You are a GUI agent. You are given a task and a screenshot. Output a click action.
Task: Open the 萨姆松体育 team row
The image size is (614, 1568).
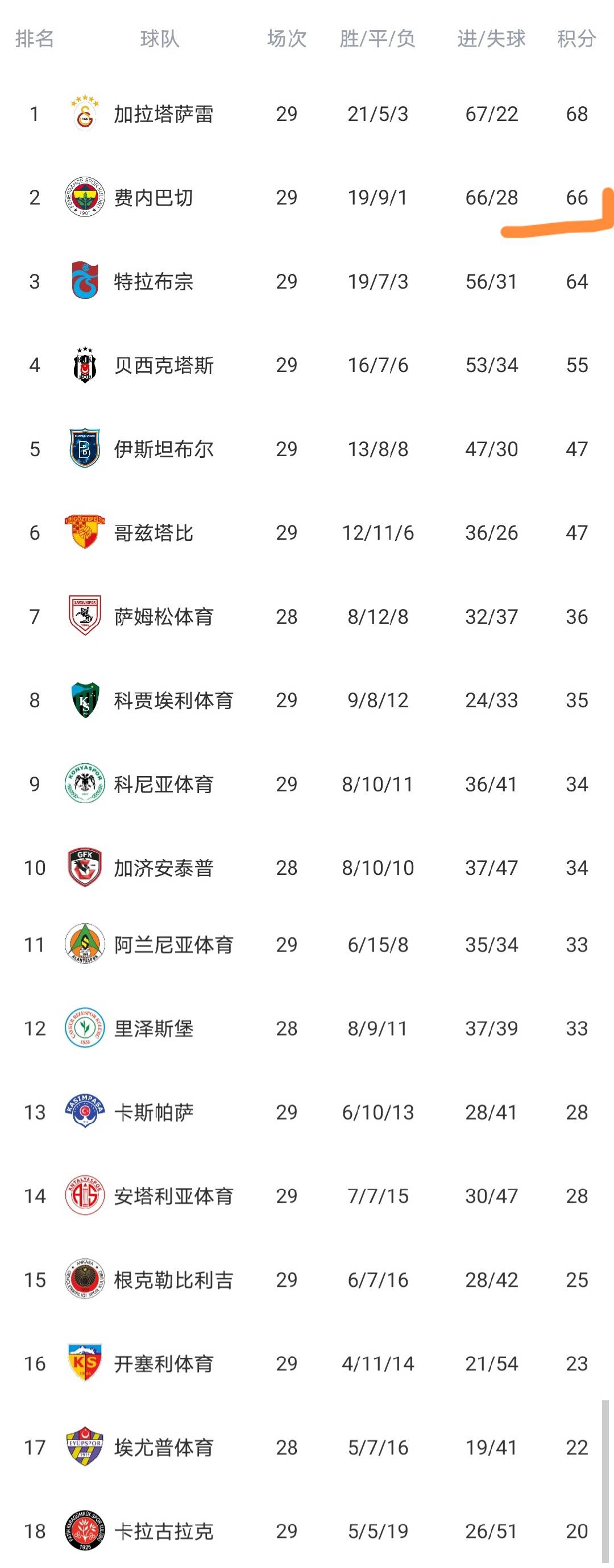(163, 616)
